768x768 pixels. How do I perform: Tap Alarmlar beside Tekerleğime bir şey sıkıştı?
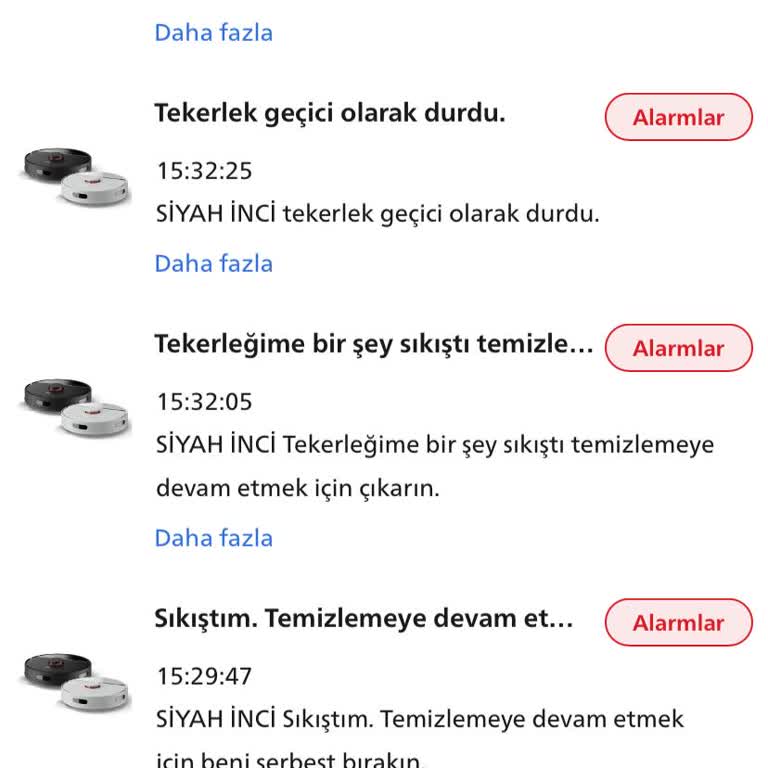pos(678,348)
